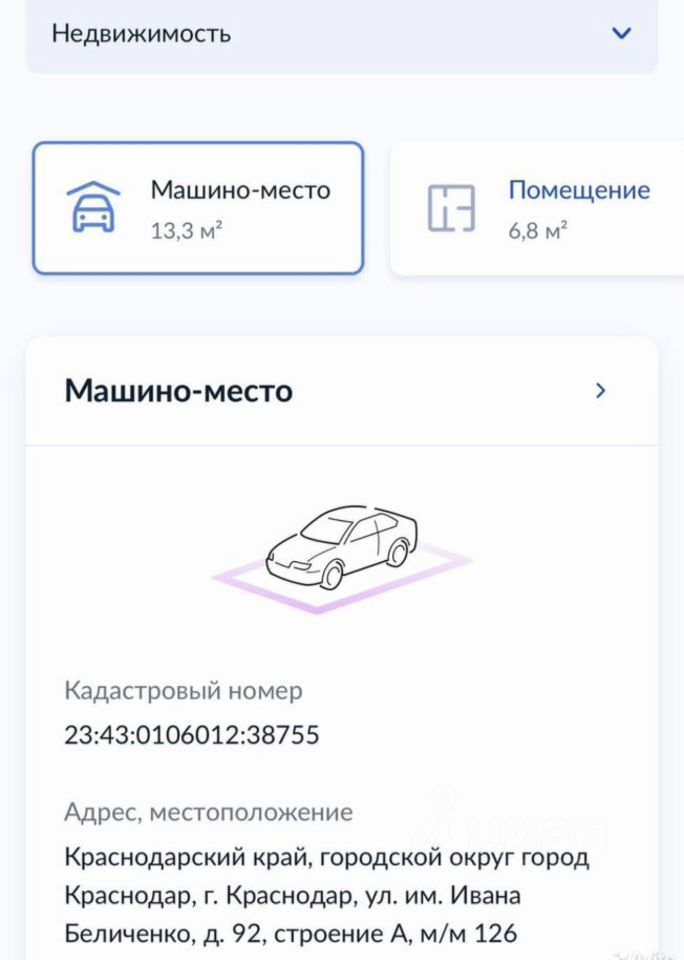
Task: Open Машино-место details via header chevron
Action: coord(600,391)
